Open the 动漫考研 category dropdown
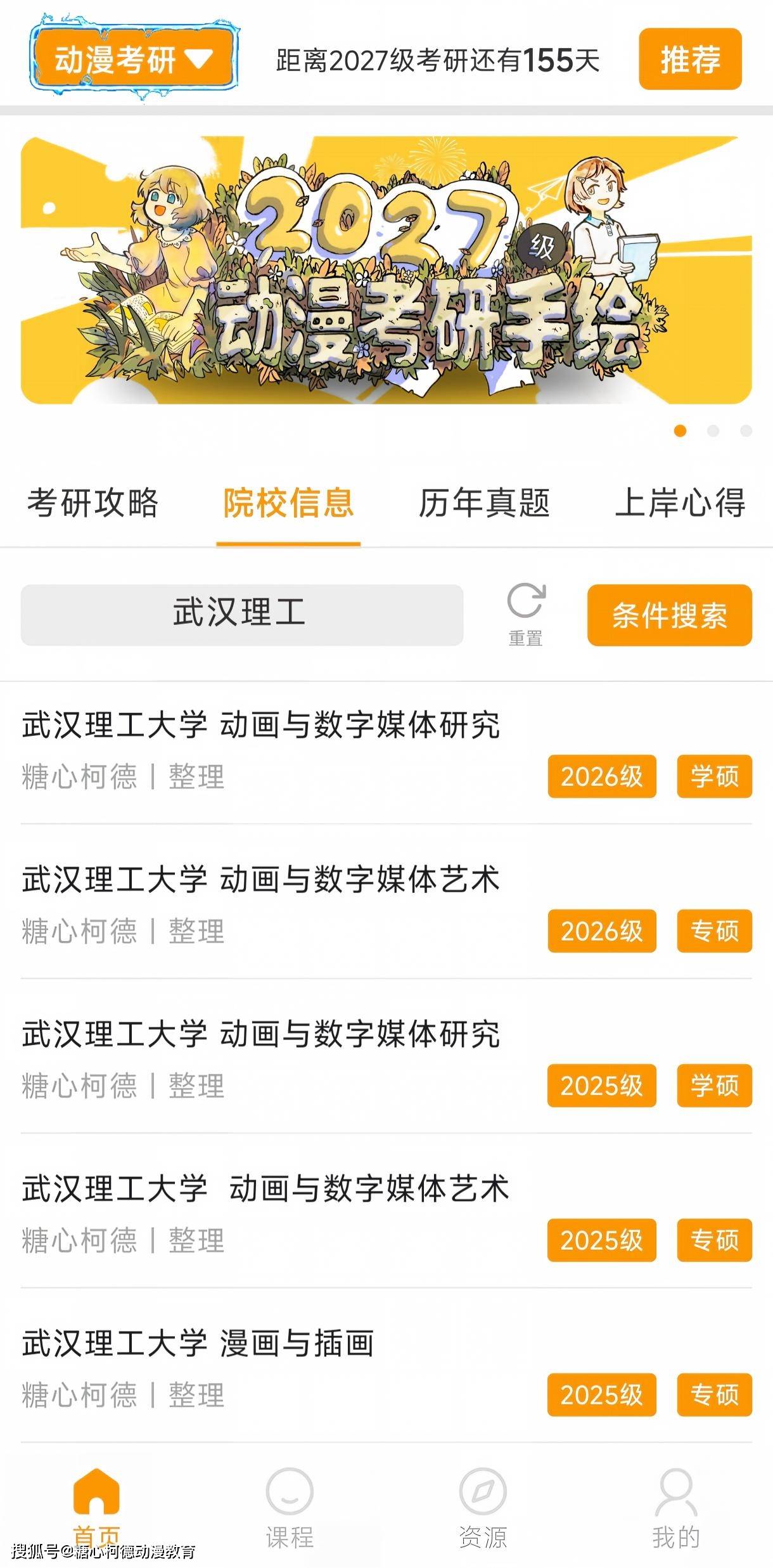This screenshot has height=1568, width=773. pos(133,60)
